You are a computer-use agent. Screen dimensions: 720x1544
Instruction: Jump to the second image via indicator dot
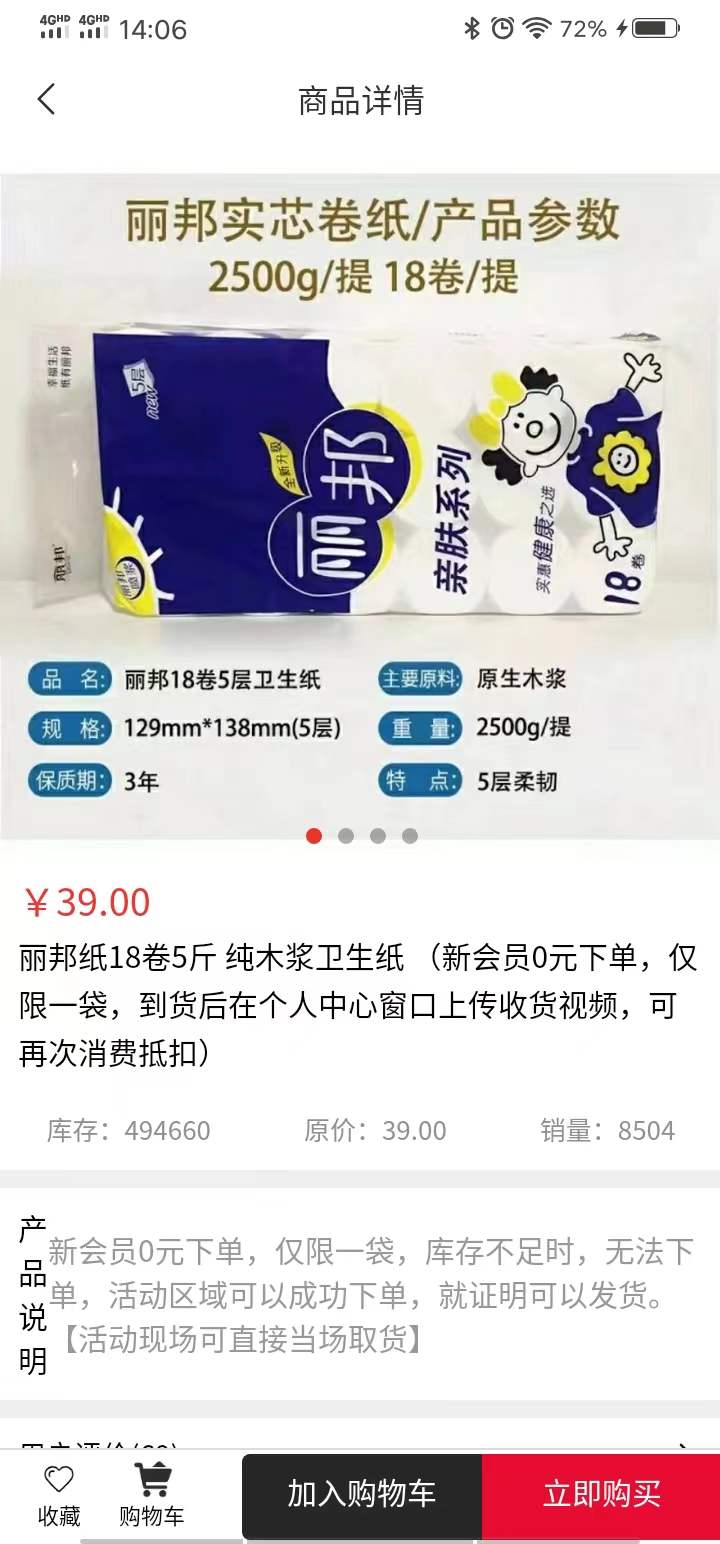tap(346, 836)
